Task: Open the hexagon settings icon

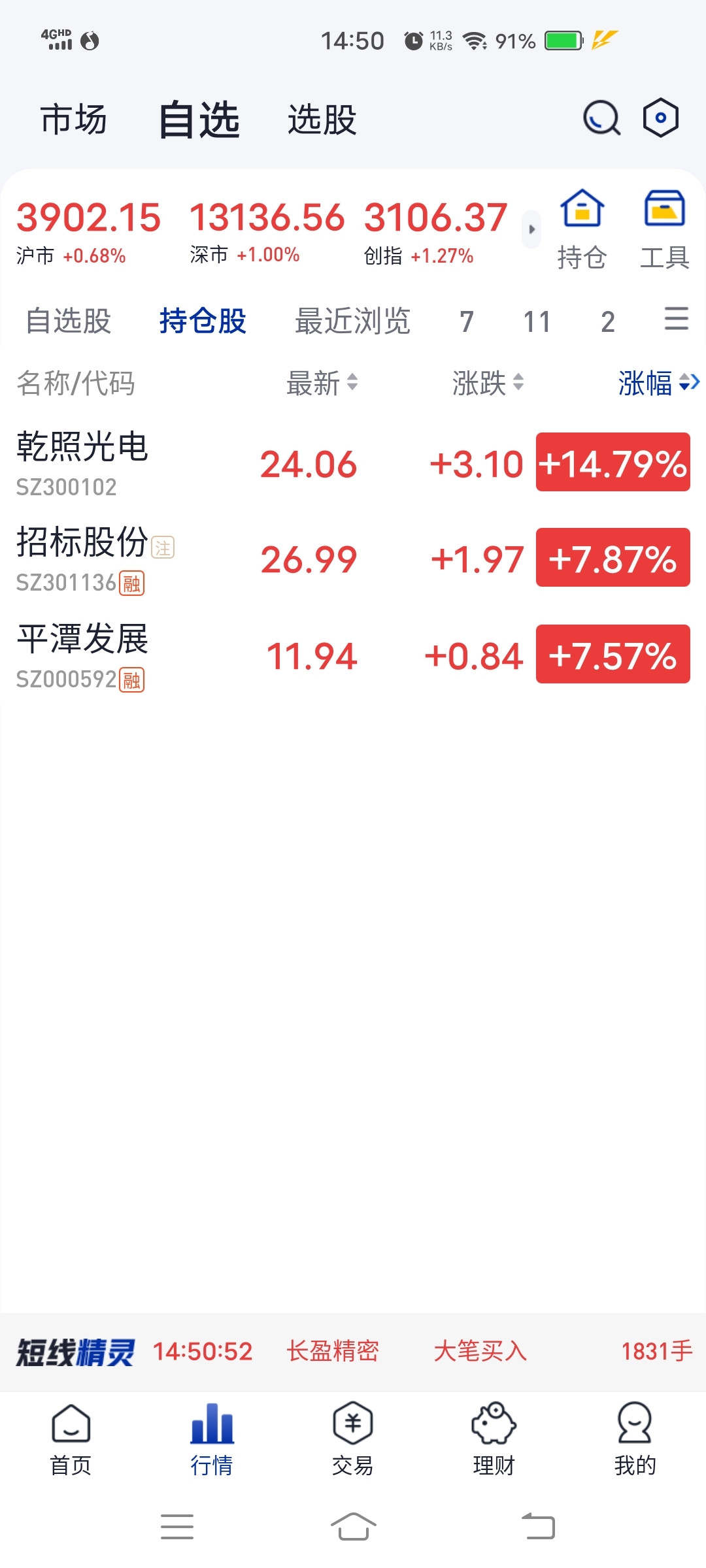Action: 660,118
